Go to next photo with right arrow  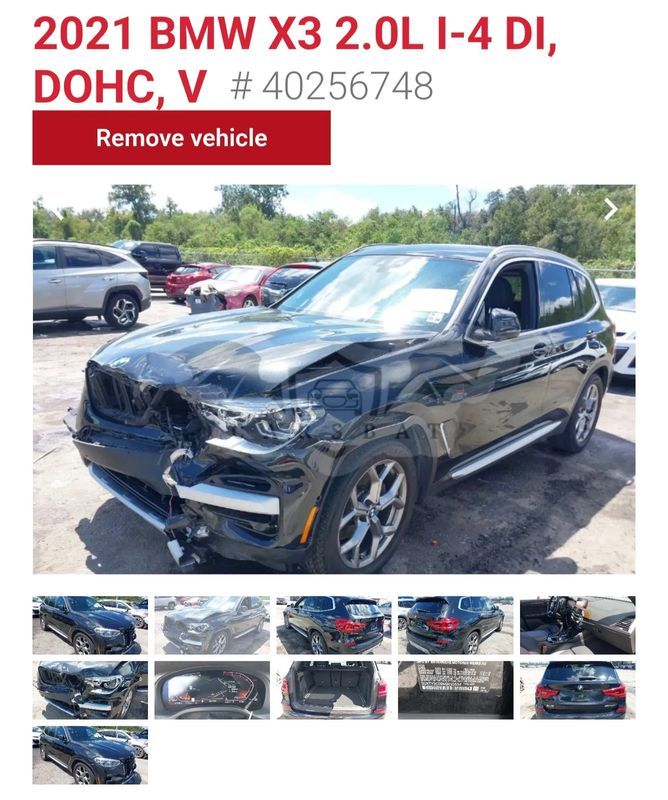click(610, 209)
